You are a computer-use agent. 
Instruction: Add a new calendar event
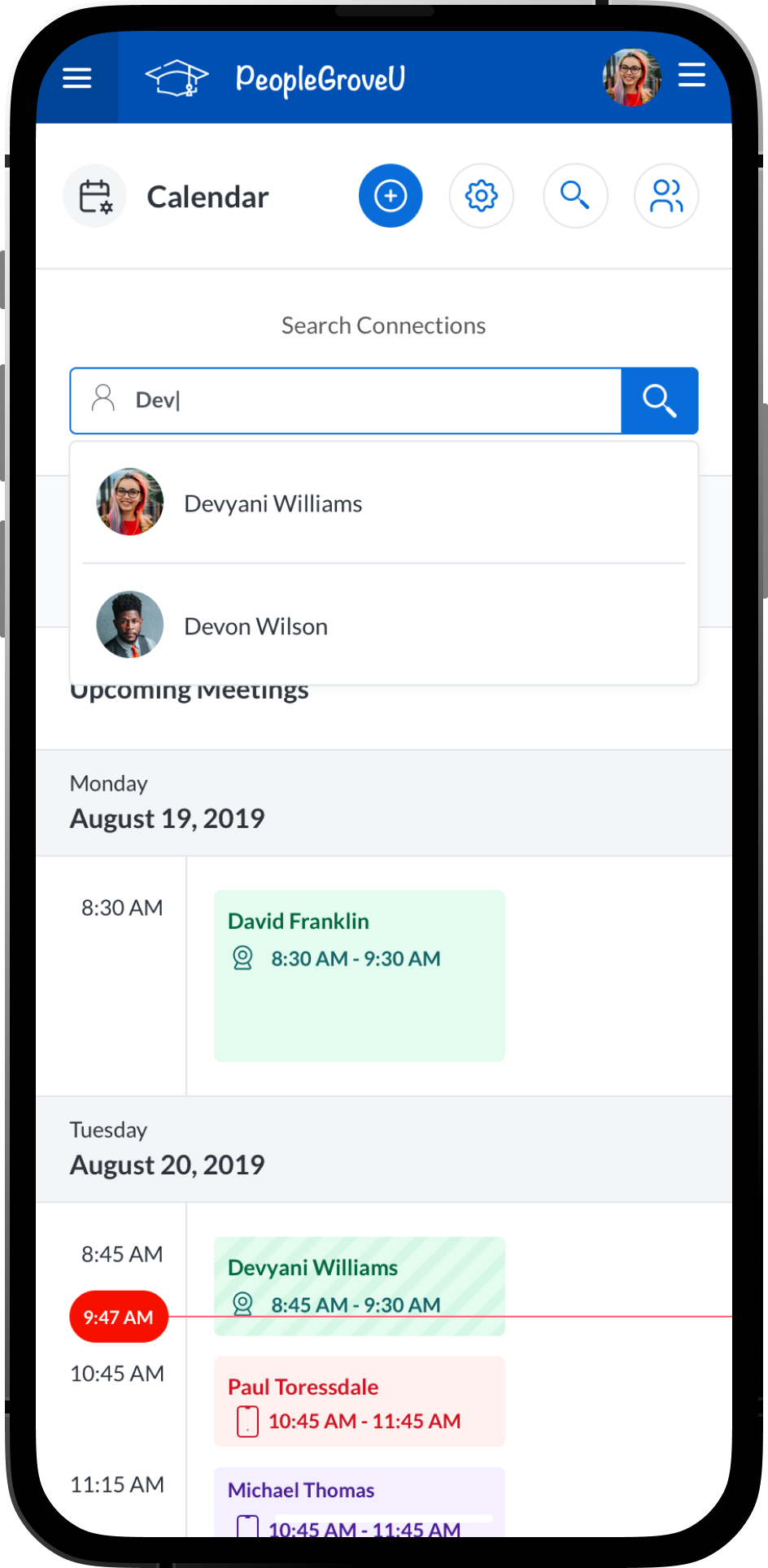391,196
